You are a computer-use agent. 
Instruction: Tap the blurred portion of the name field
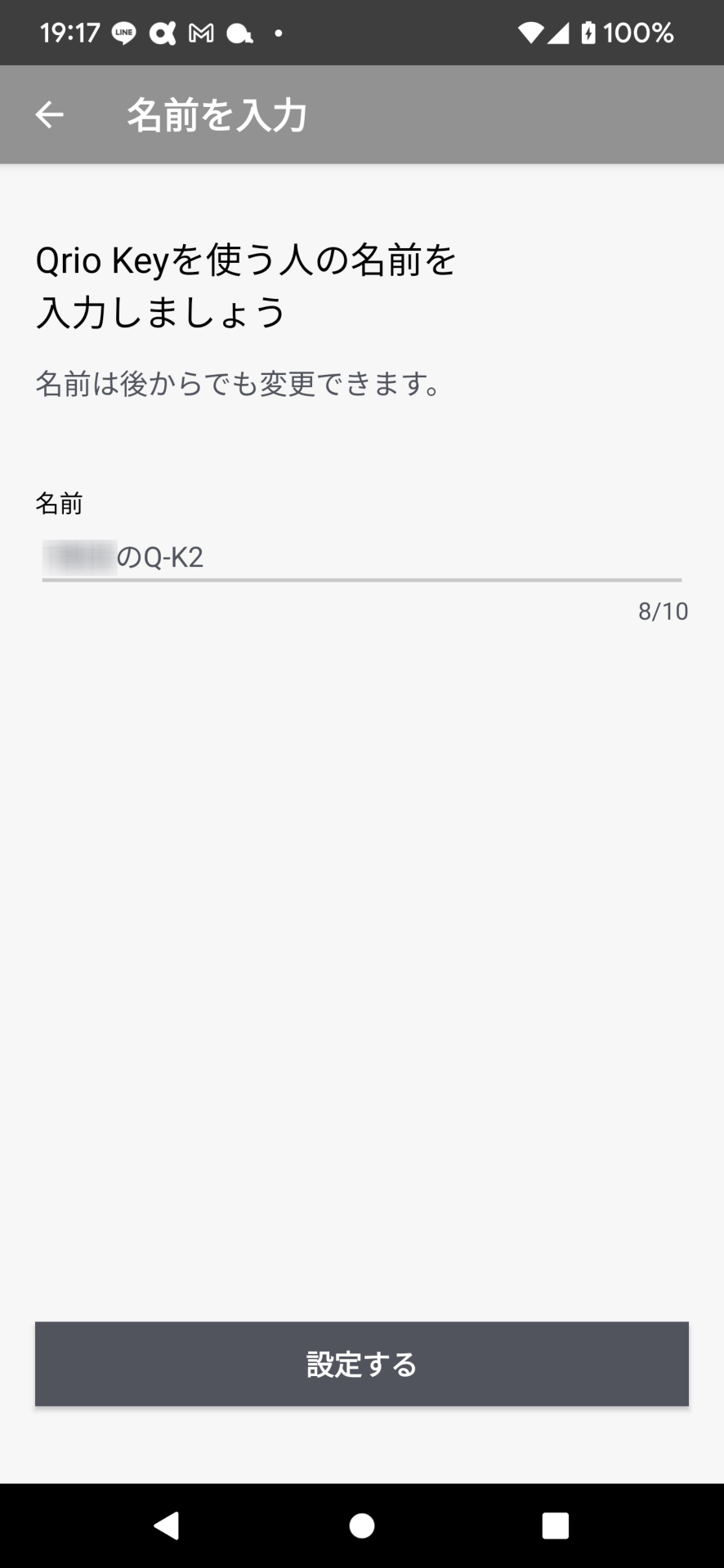[82, 555]
